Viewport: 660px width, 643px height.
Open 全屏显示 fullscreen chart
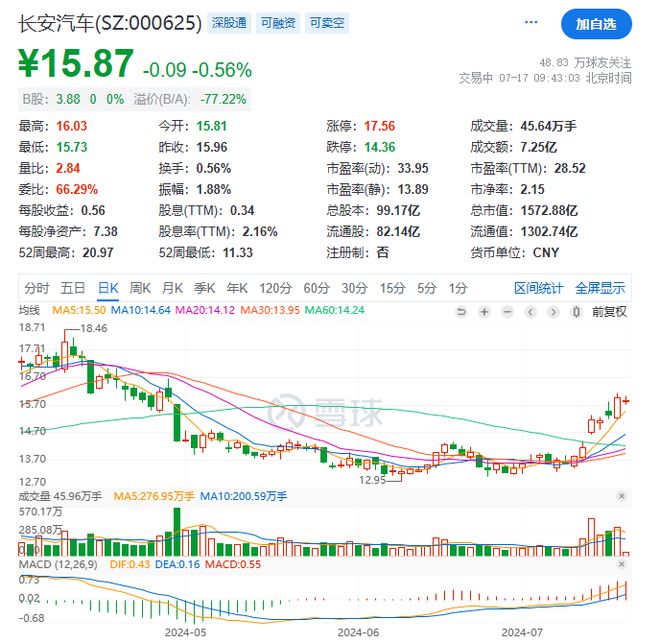599,288
